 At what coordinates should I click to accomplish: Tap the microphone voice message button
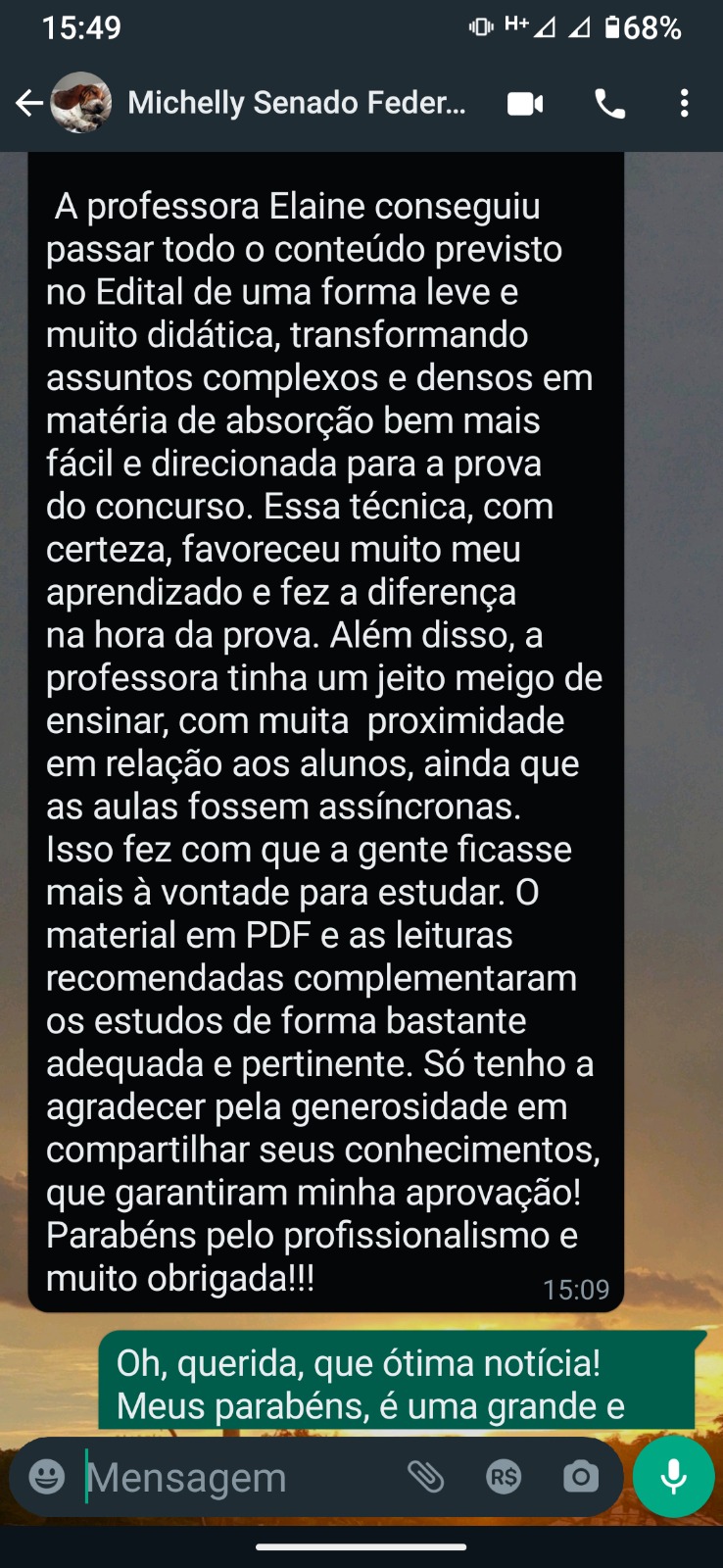point(674,1477)
